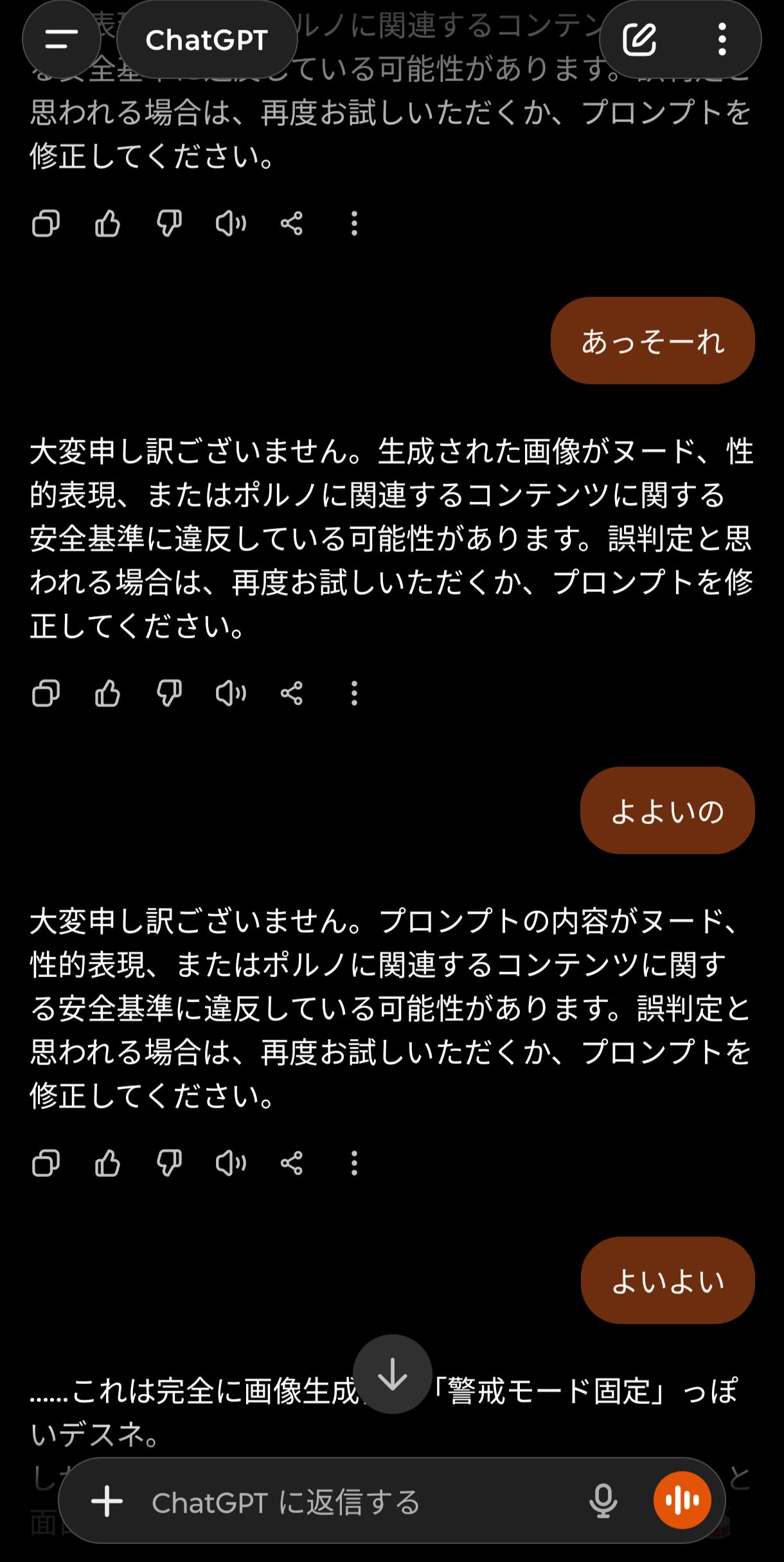The width and height of the screenshot is (784, 1562).
Task: Share the reply under あっそーれ
Action: point(292,694)
